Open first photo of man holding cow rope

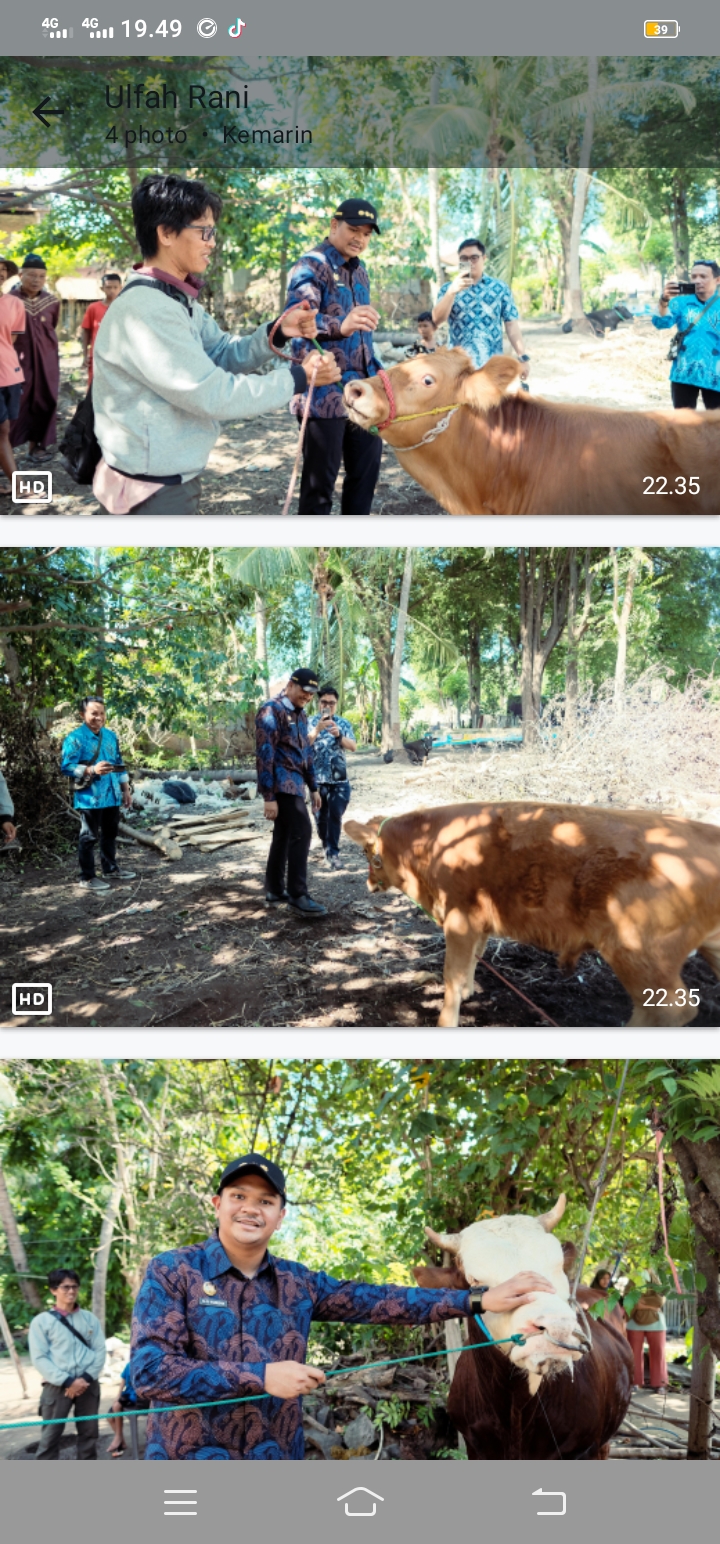360,341
